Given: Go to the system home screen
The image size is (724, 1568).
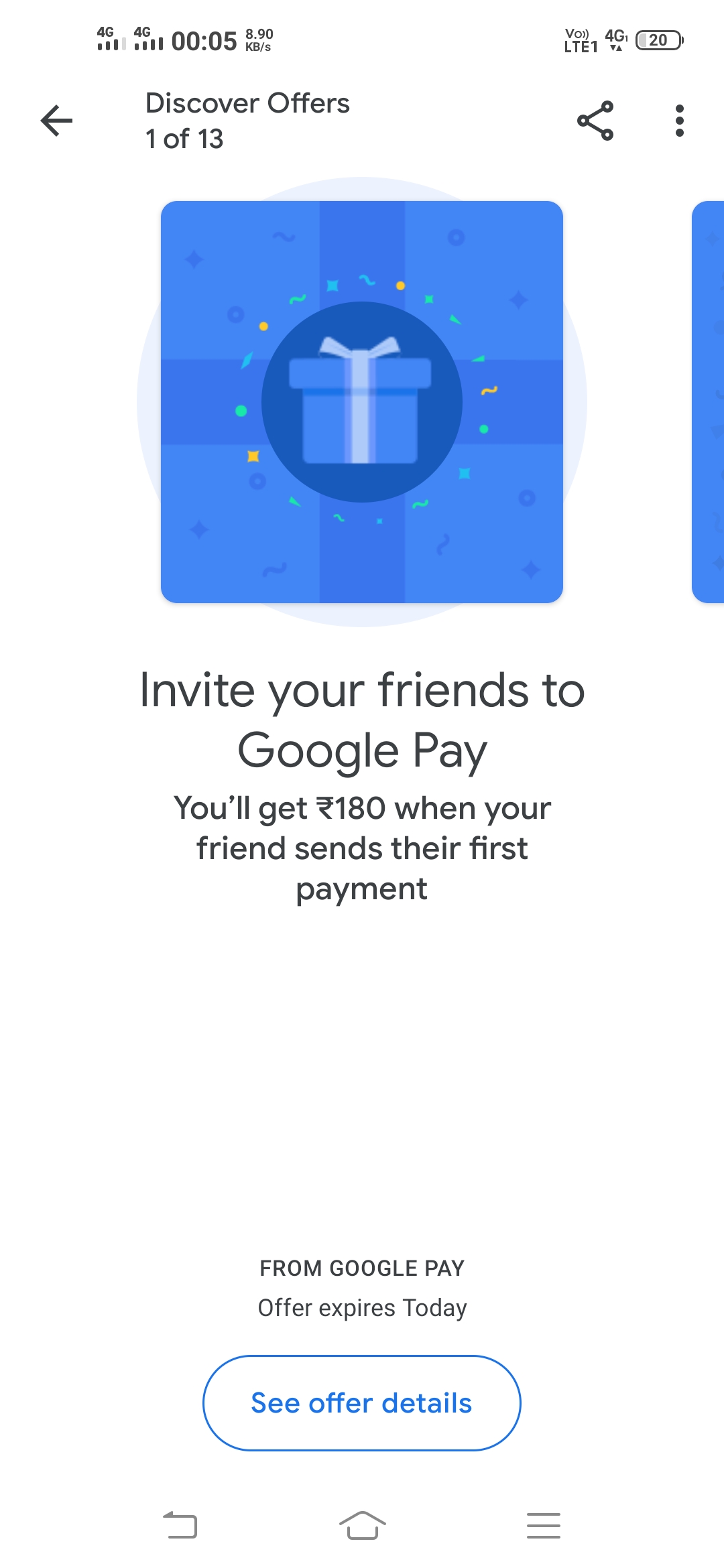Looking at the screenshot, I should (362, 1526).
